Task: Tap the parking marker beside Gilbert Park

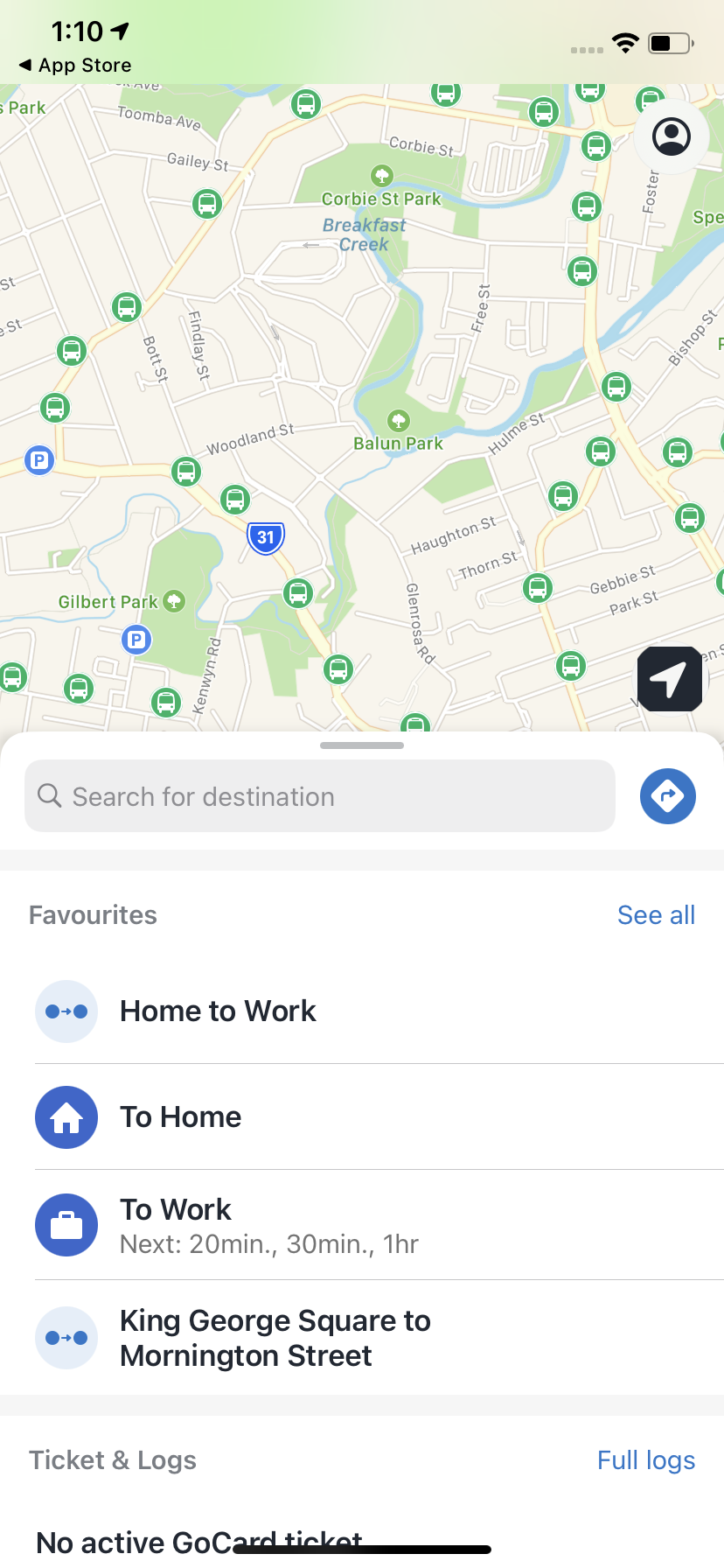Action: tap(136, 640)
